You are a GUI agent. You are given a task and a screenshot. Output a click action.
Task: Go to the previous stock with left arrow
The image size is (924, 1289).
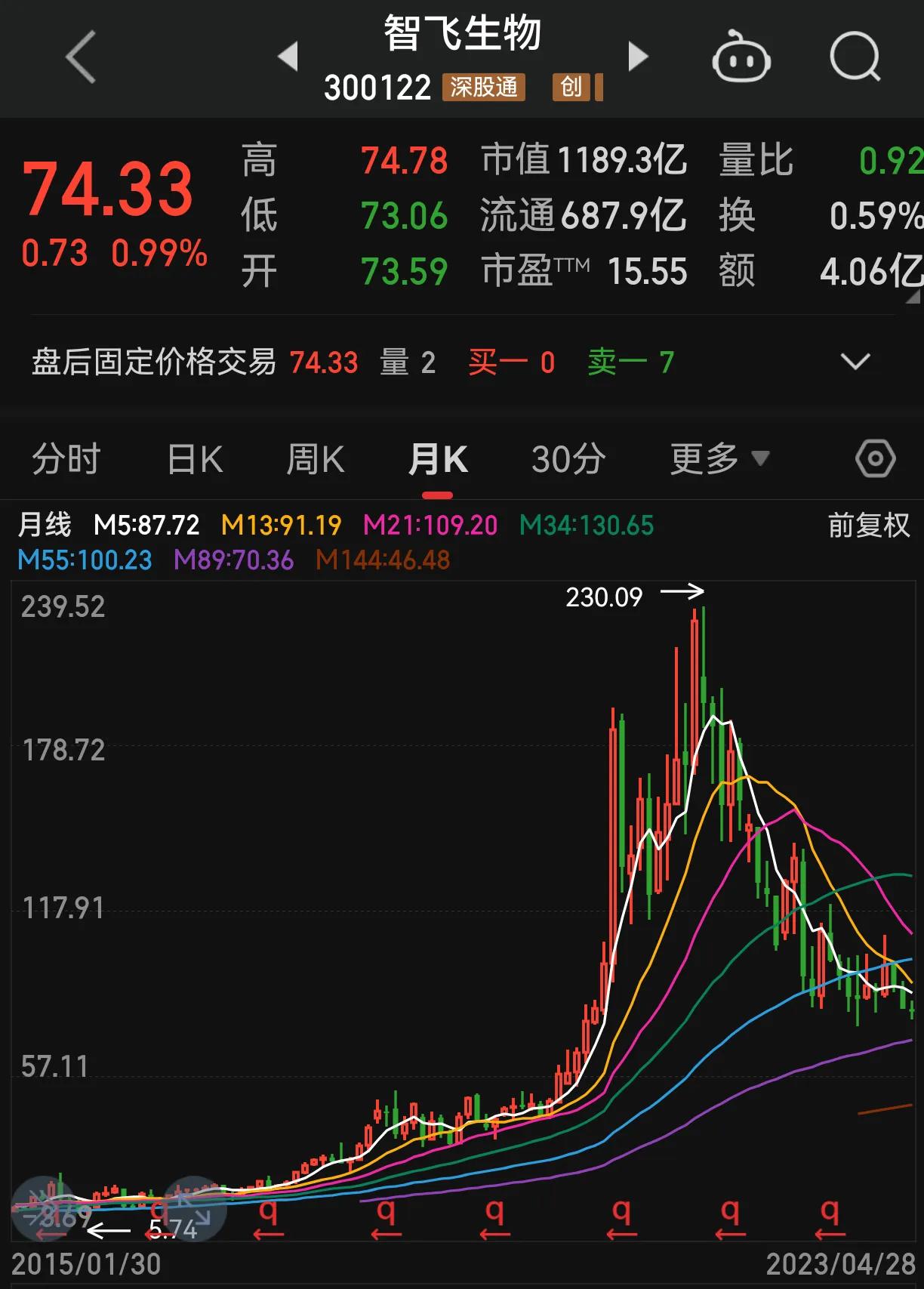tap(289, 57)
